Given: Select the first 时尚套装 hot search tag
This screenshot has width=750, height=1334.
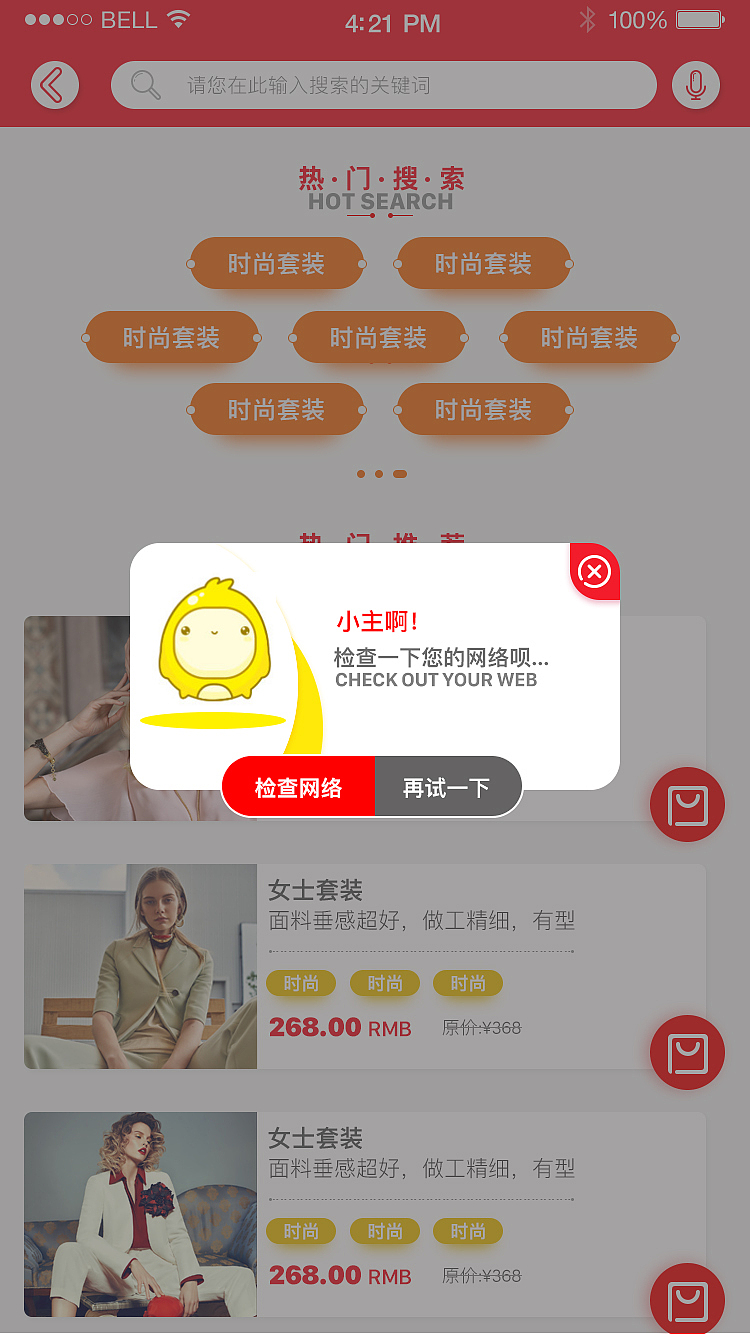Looking at the screenshot, I should (277, 263).
